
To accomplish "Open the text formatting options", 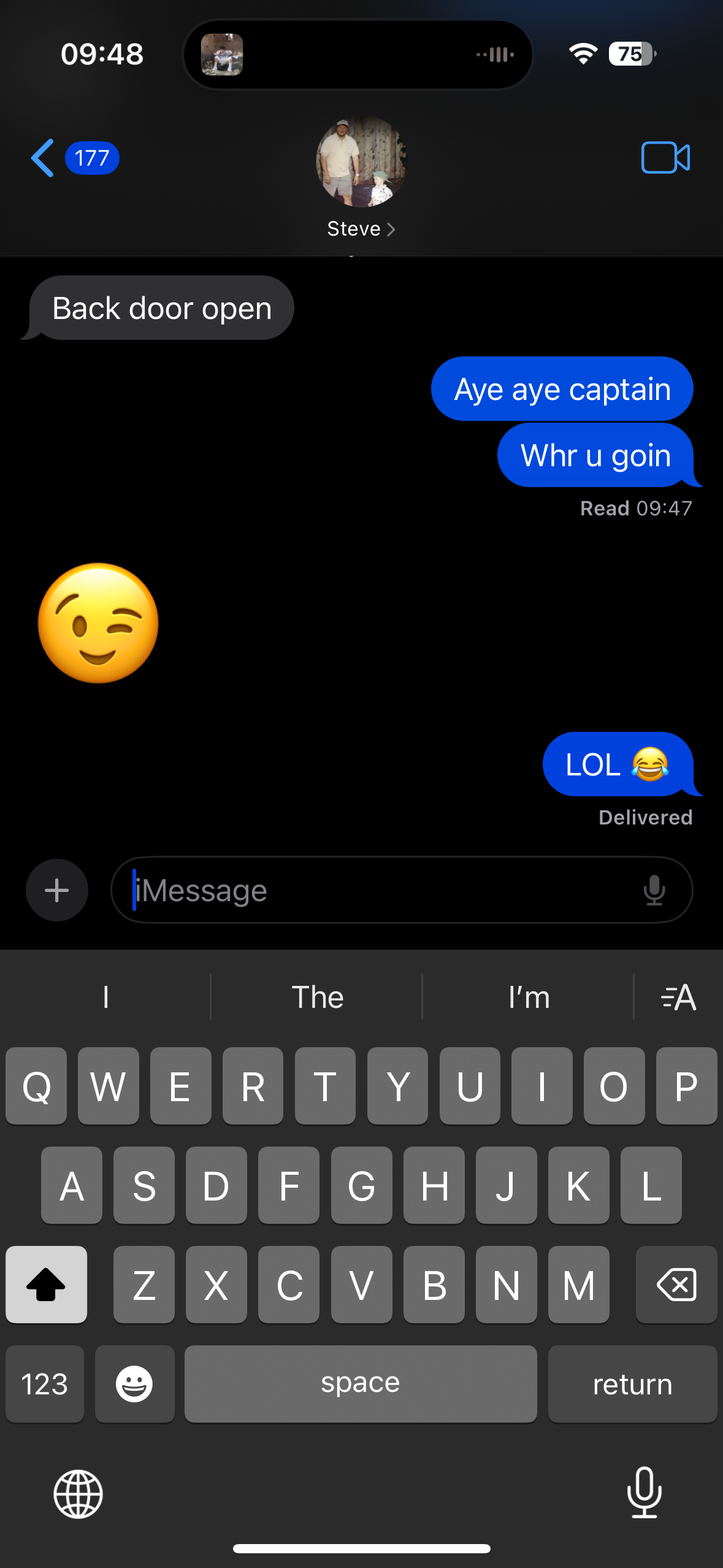I will coord(678,997).
